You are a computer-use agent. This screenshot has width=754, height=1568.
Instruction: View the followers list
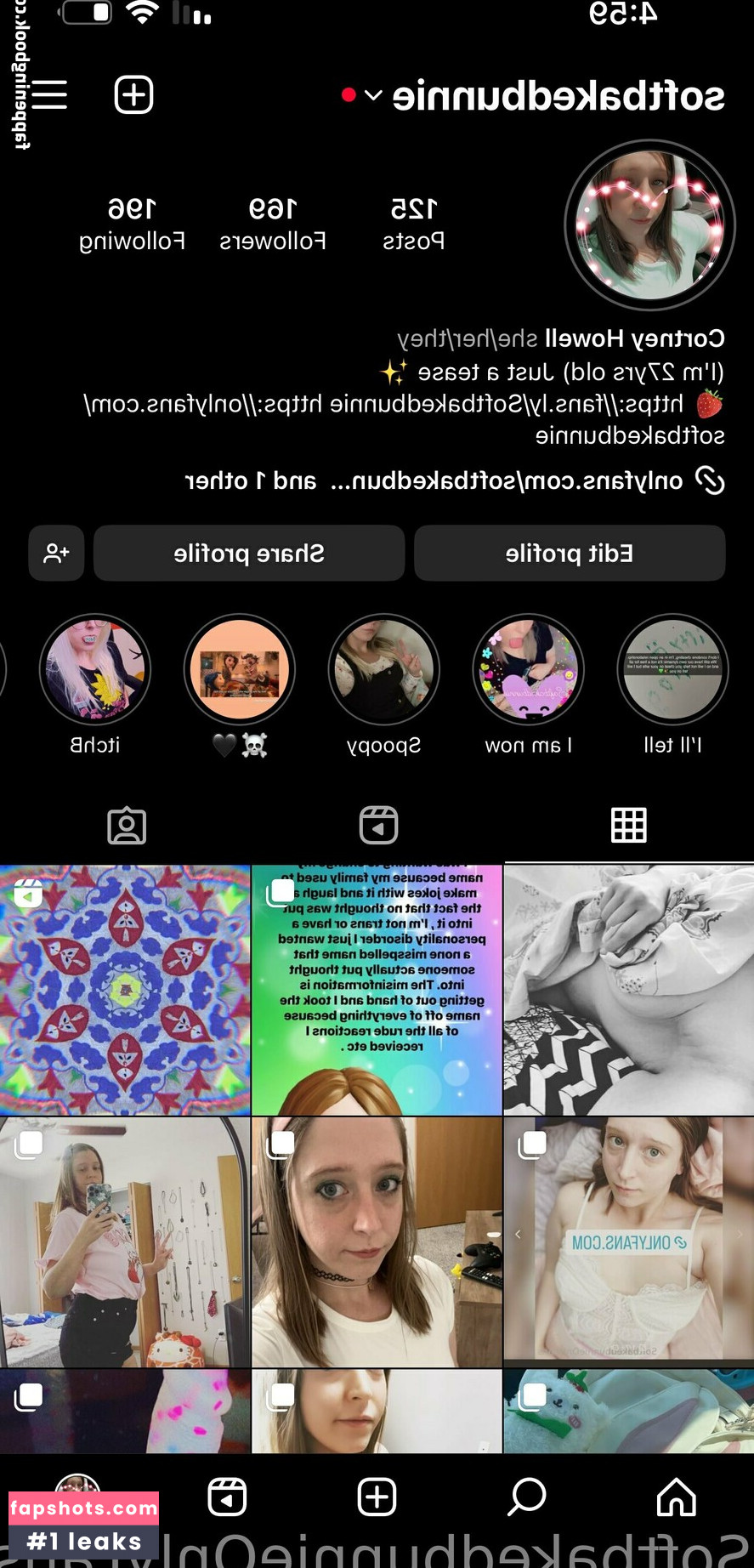click(x=273, y=224)
